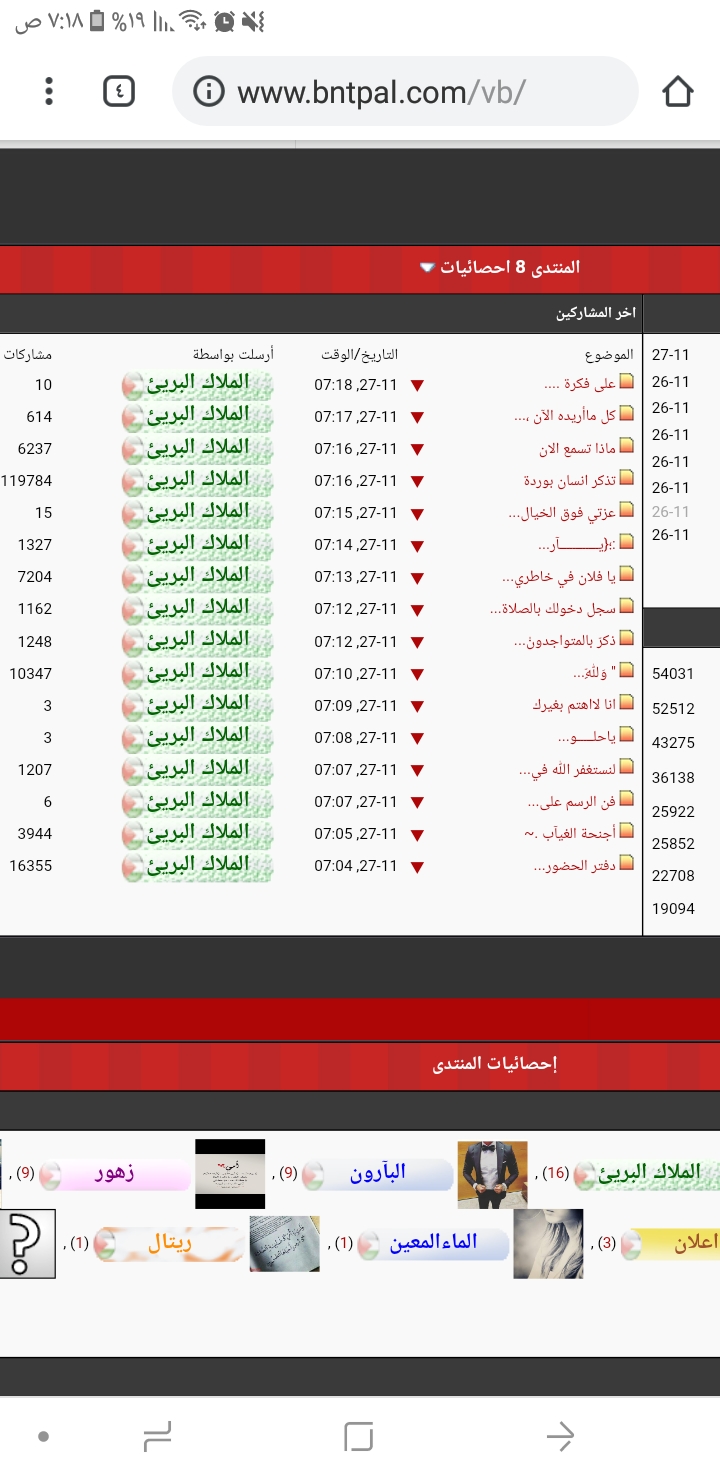View member البآرون profile
The image size is (720, 1480).
(x=378, y=1174)
